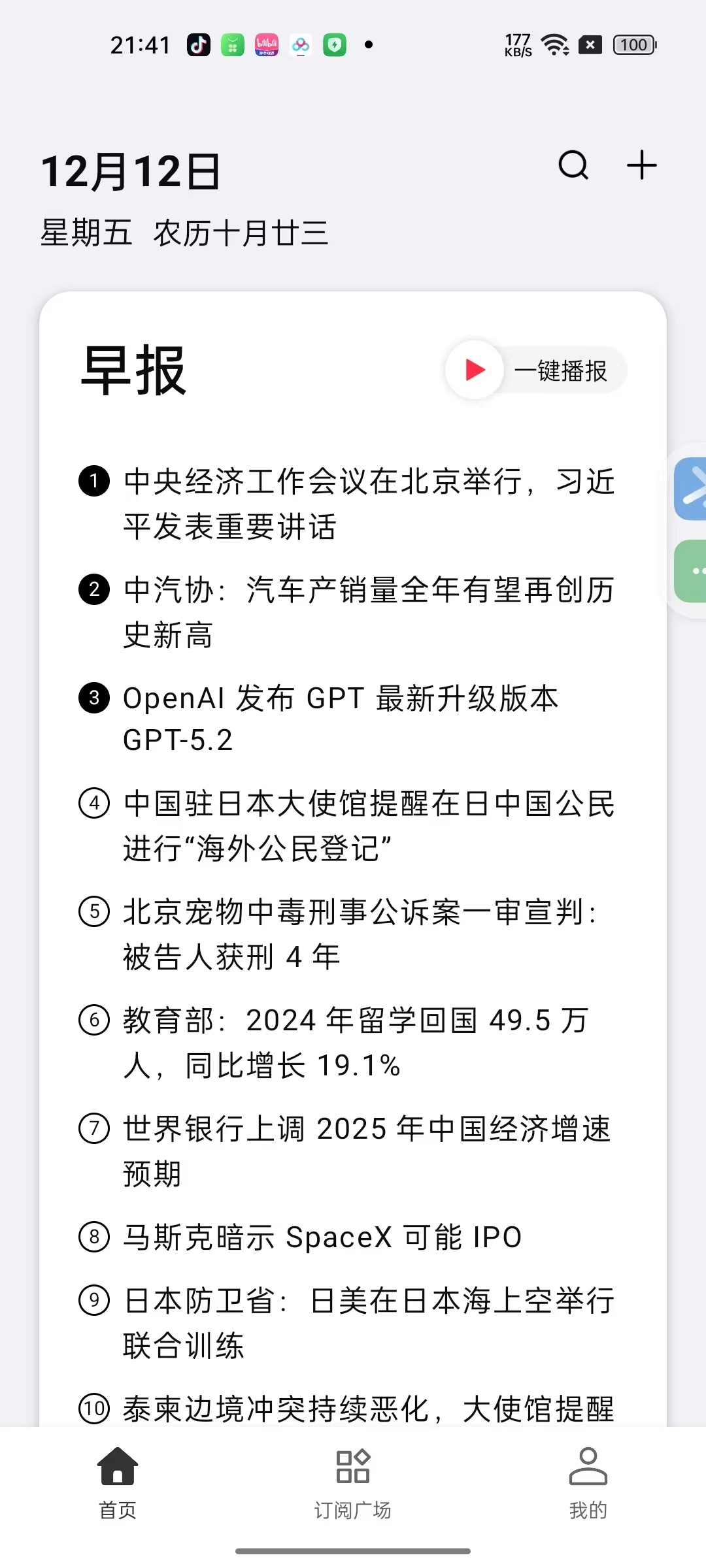Open 泰柬边境冲突 news item
This screenshot has width=706, height=1568.
point(369,1408)
